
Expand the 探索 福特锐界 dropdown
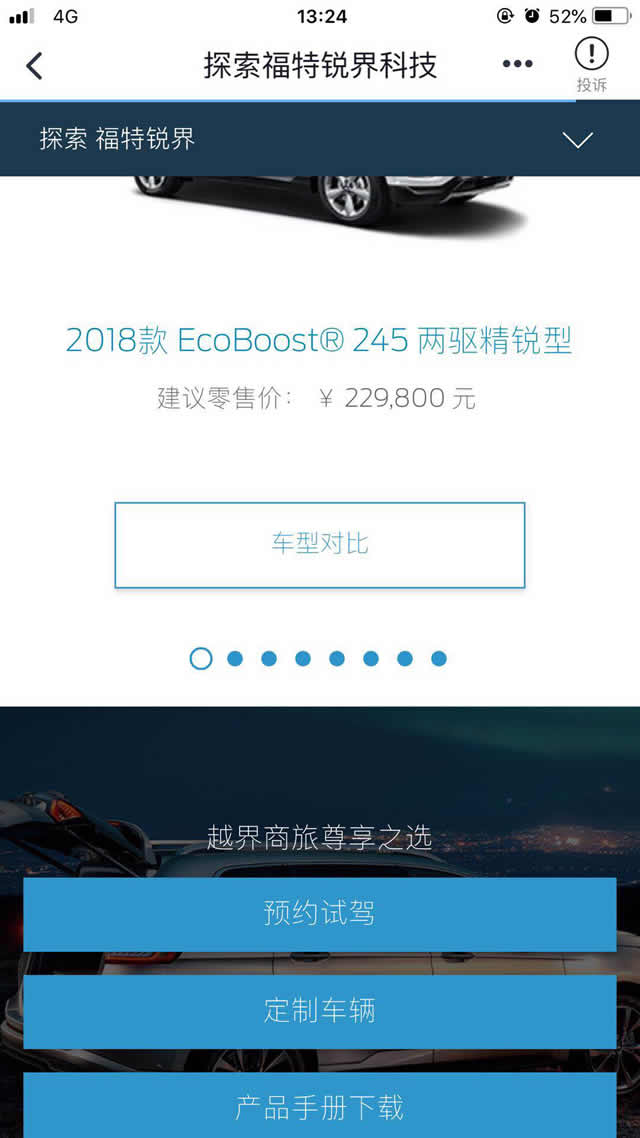click(x=578, y=140)
